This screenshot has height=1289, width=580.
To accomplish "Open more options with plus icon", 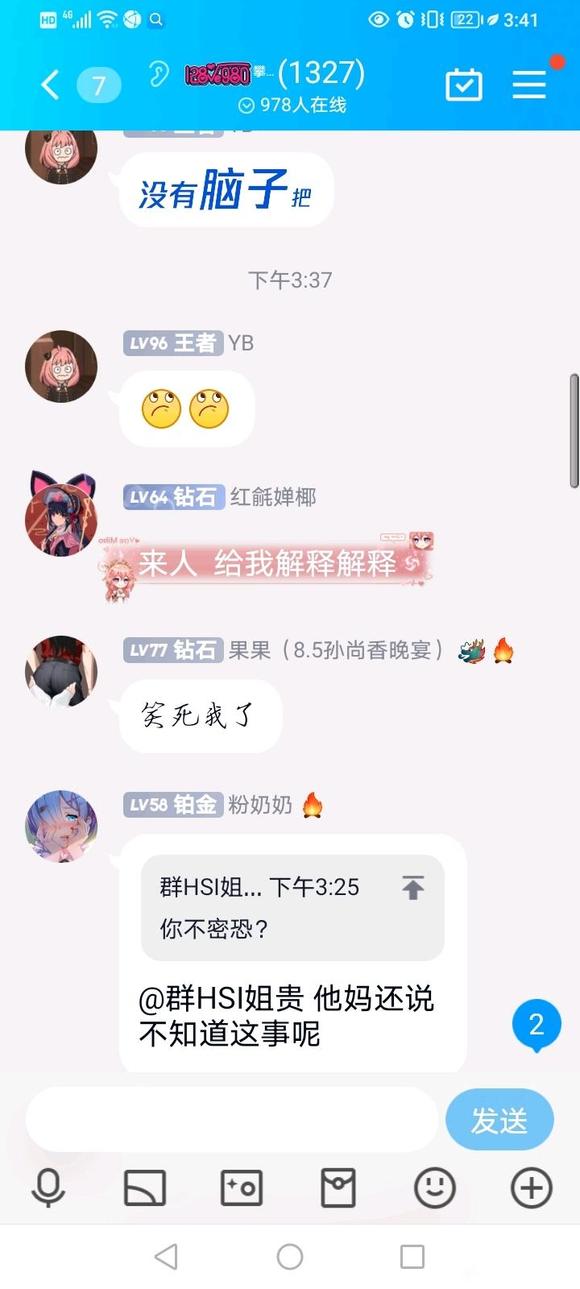I will click(x=531, y=1188).
